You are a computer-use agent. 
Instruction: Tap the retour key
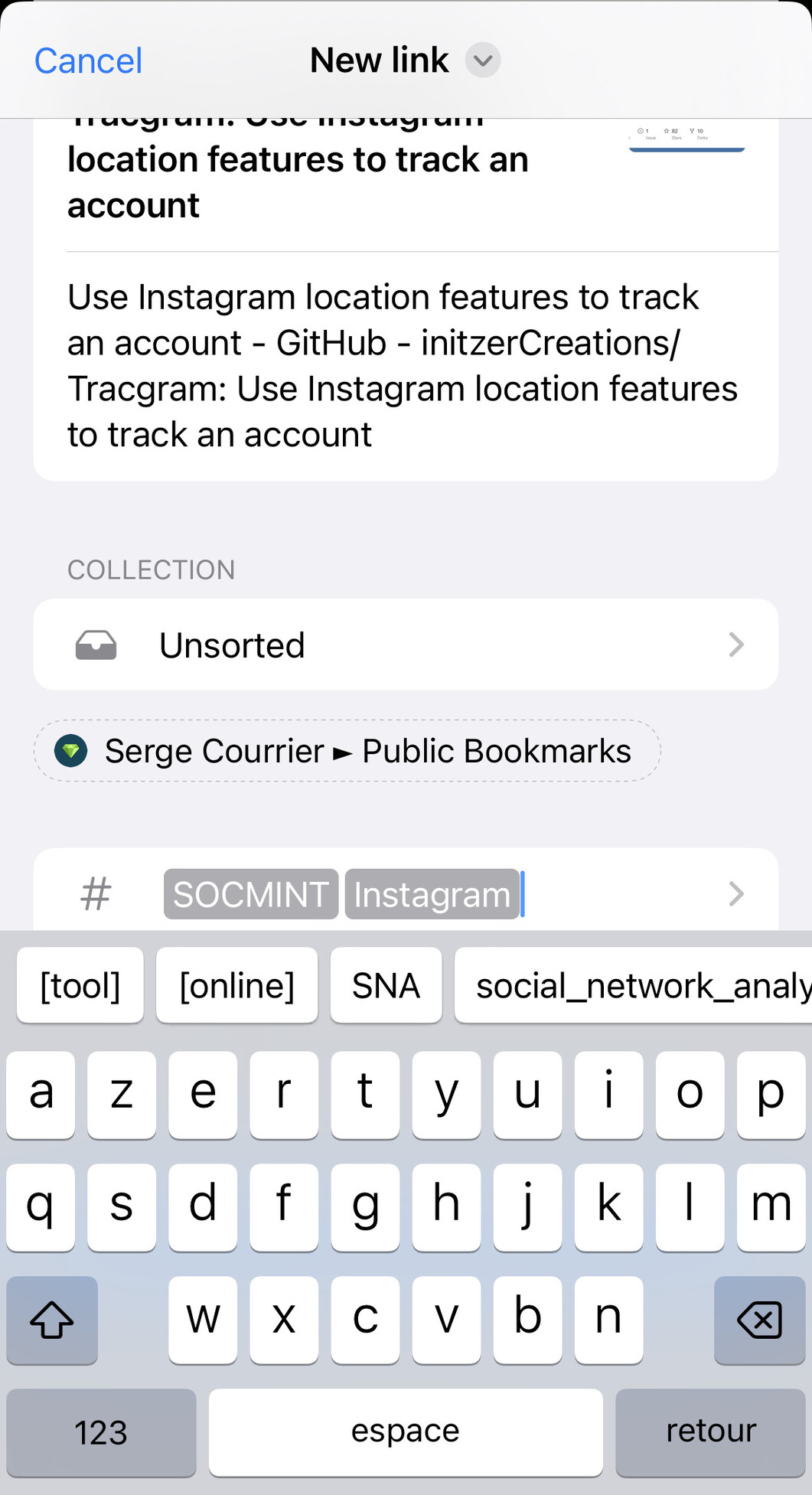(711, 1431)
